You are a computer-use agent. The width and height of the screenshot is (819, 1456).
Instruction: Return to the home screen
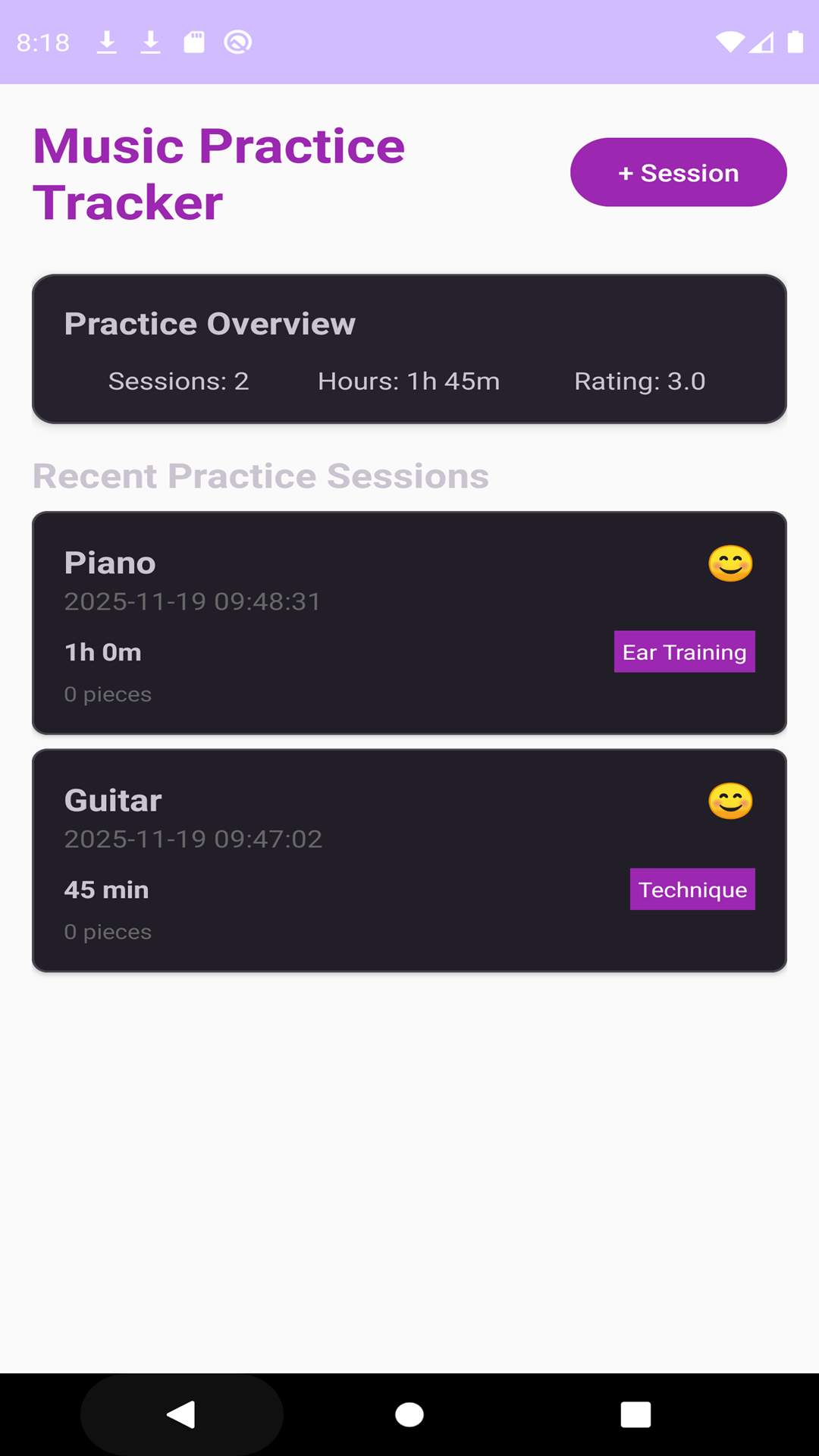point(409,1414)
